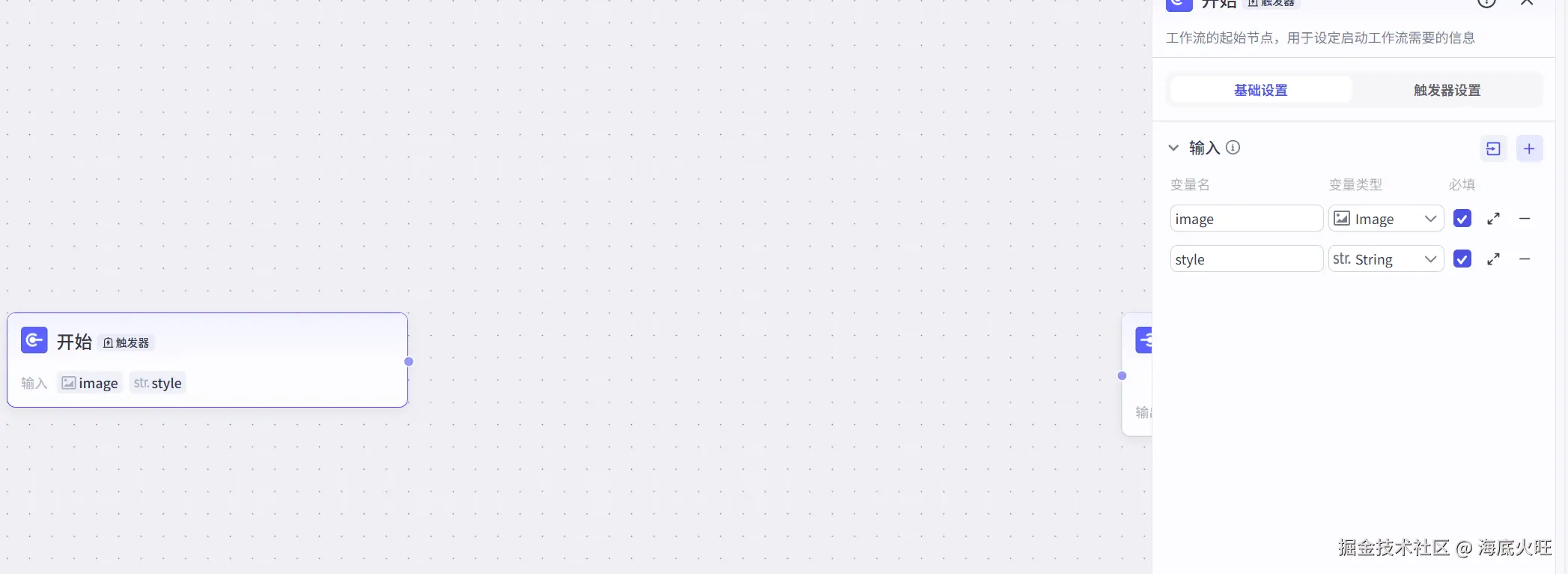Image resolution: width=1568 pixels, height=574 pixels.
Task: Open the Image variable type dropdown
Action: tap(1386, 219)
